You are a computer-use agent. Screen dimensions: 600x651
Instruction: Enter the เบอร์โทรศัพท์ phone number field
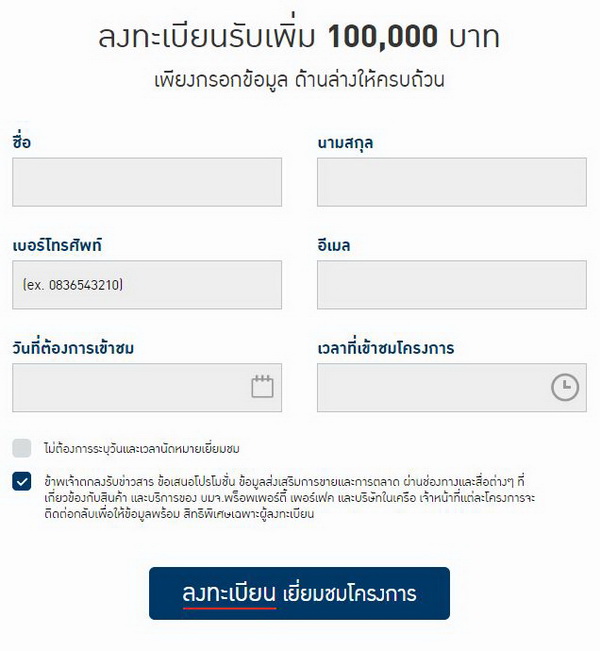point(147,285)
